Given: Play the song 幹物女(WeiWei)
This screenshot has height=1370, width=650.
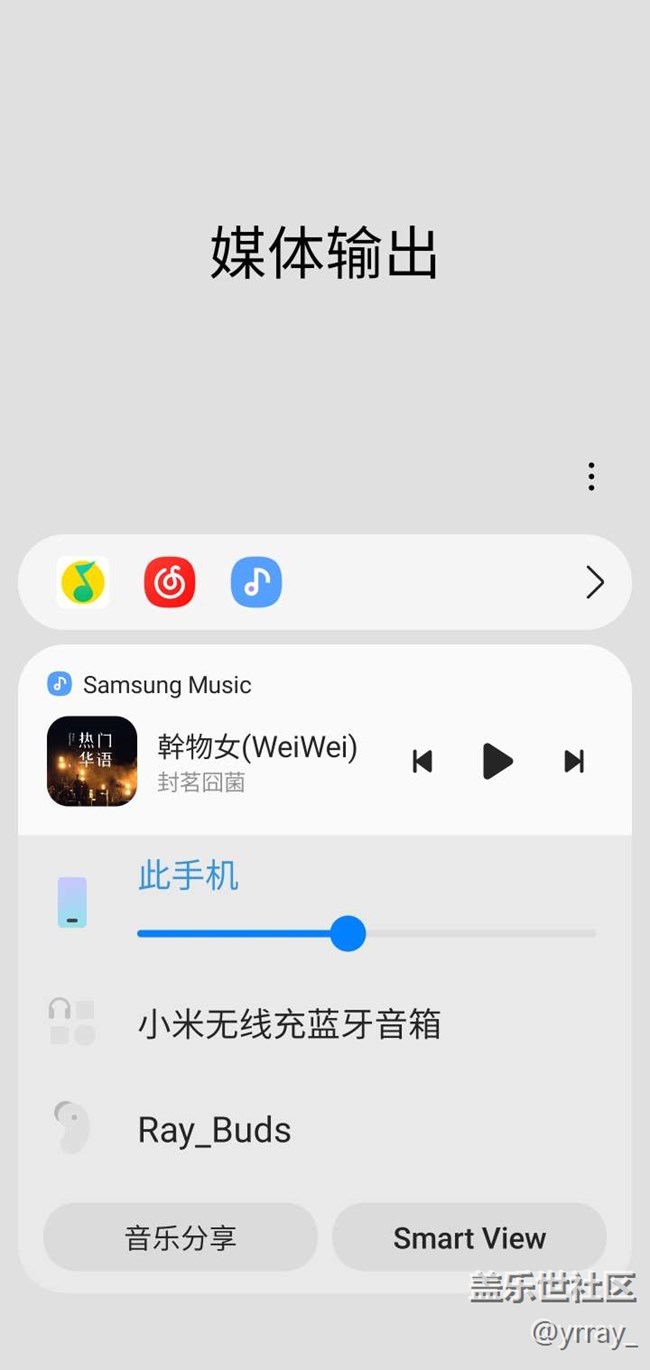Looking at the screenshot, I should tap(497, 762).
